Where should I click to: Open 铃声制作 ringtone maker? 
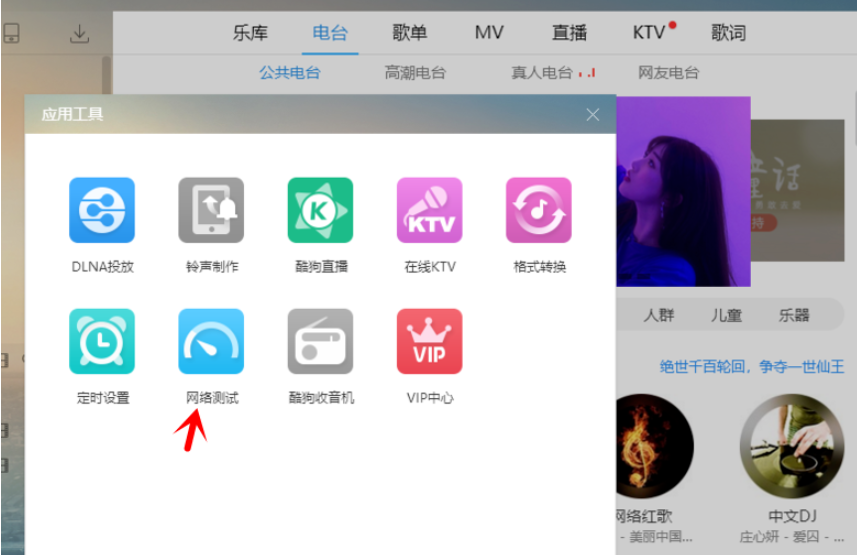click(211, 210)
